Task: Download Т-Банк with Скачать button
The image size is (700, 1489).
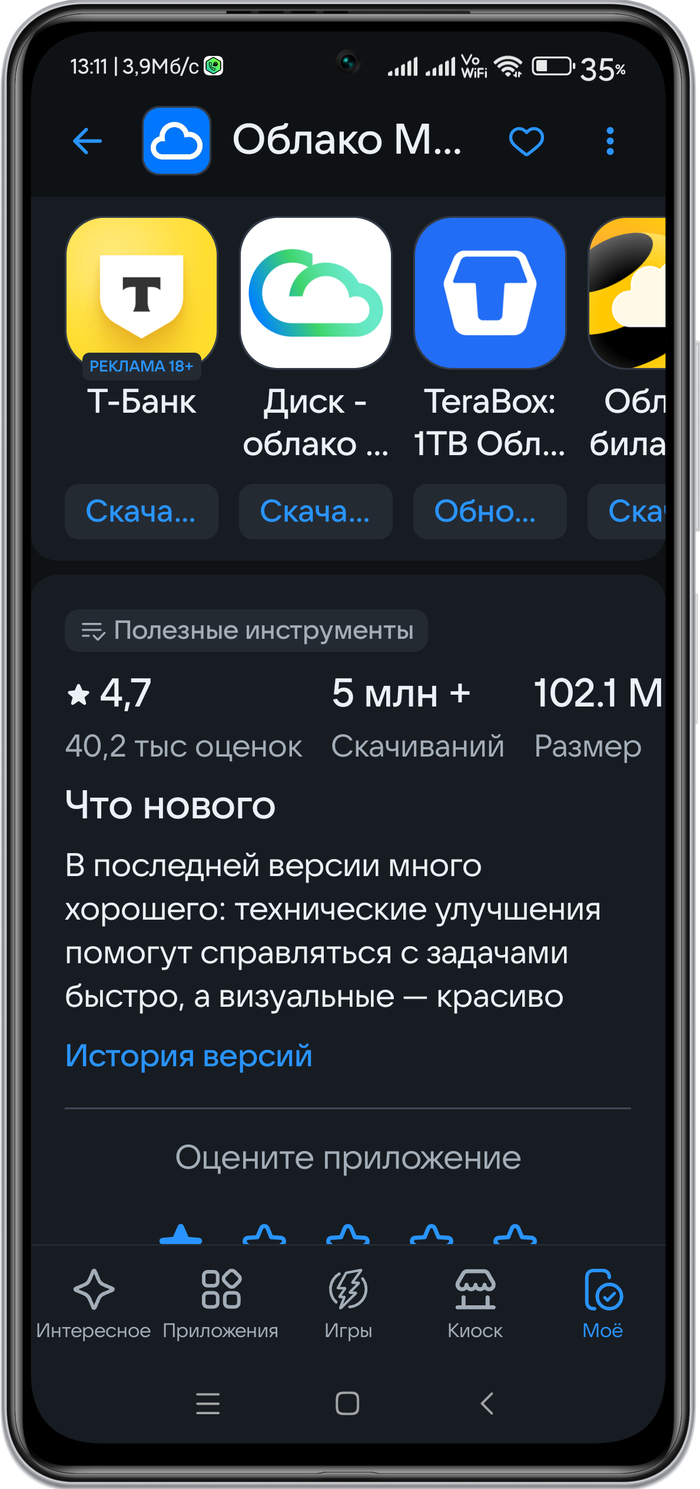Action: click(141, 512)
